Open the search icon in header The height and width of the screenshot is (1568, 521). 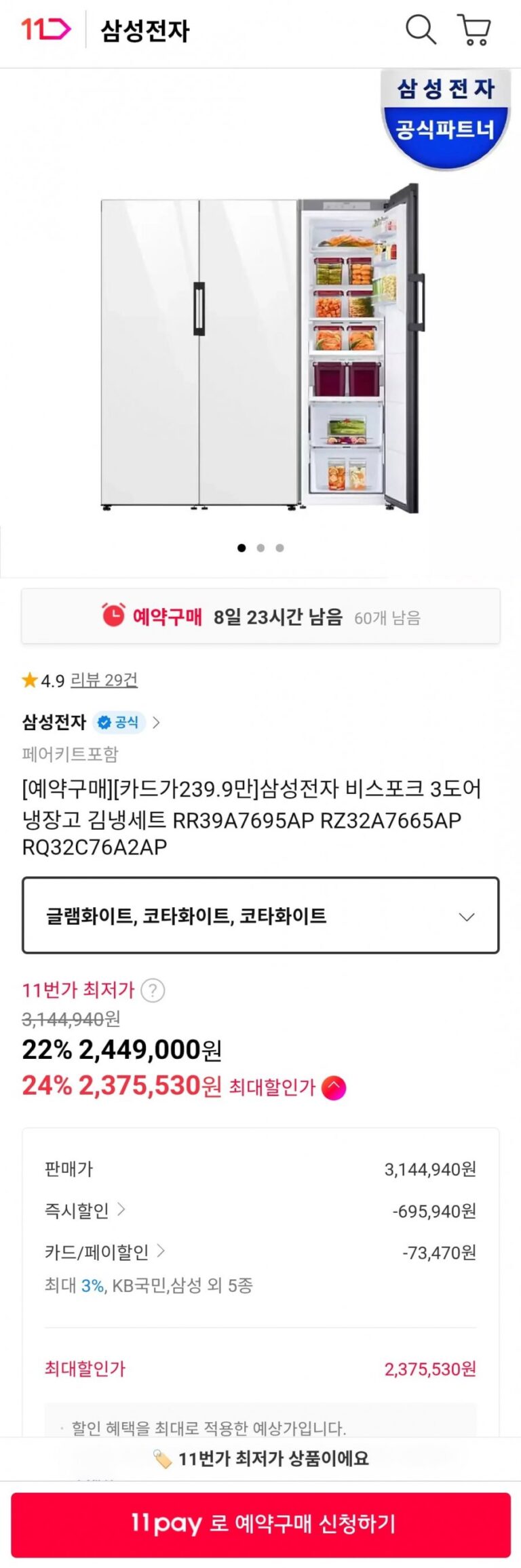[421, 30]
